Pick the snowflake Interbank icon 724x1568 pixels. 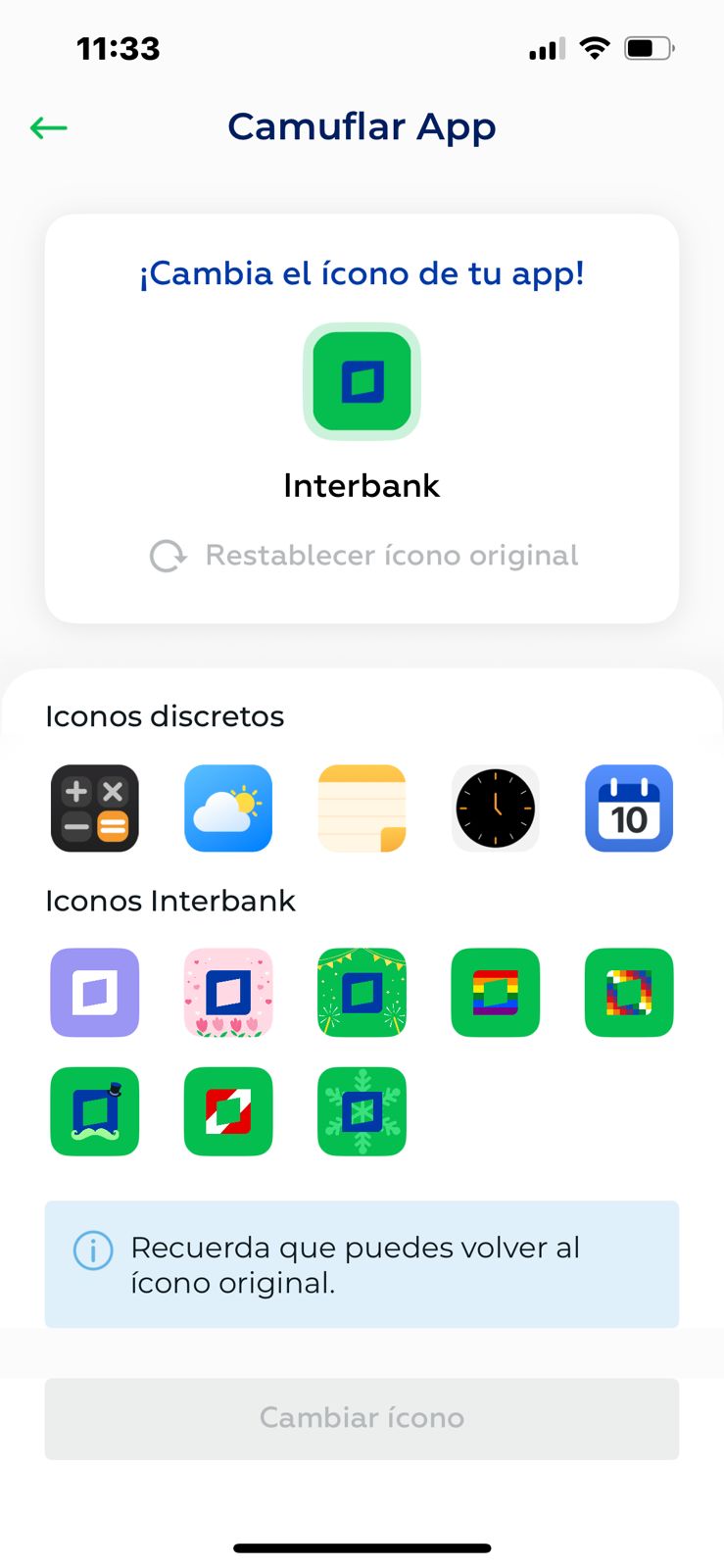362,1111
